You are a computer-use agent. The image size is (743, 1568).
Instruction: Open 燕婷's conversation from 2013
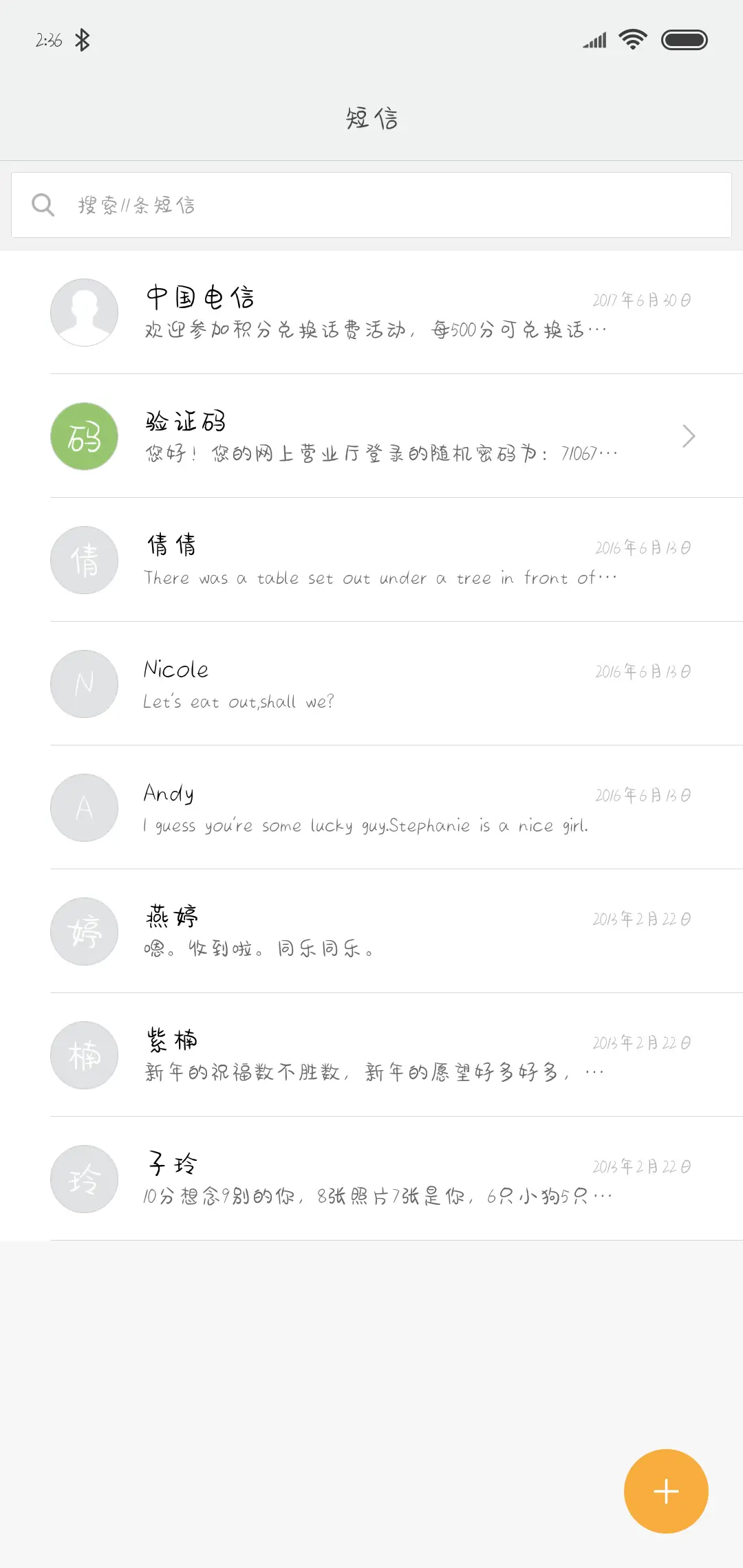(371, 931)
